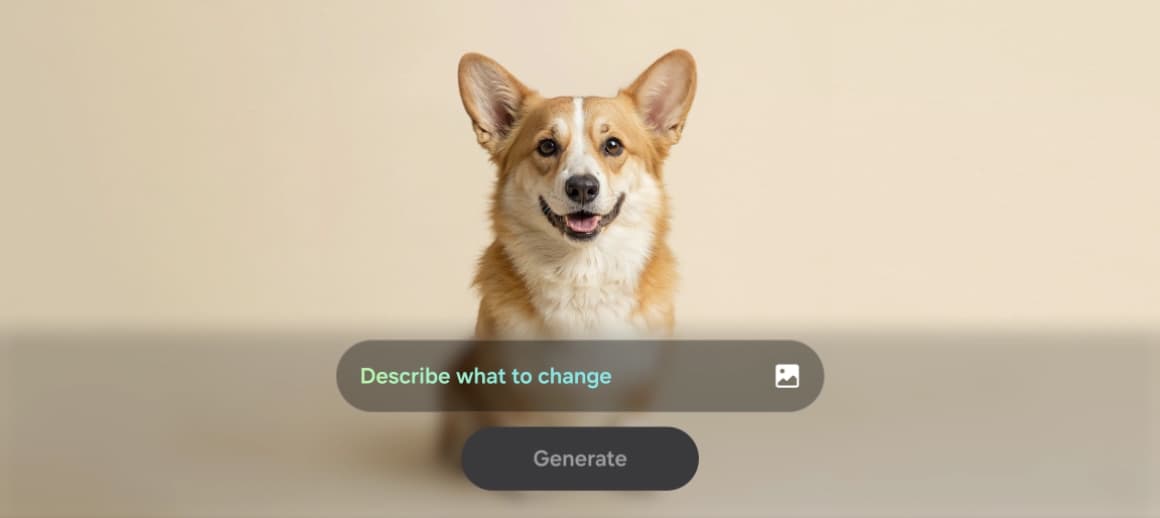Hit the Generate button
1160x518 pixels.
pos(579,459)
